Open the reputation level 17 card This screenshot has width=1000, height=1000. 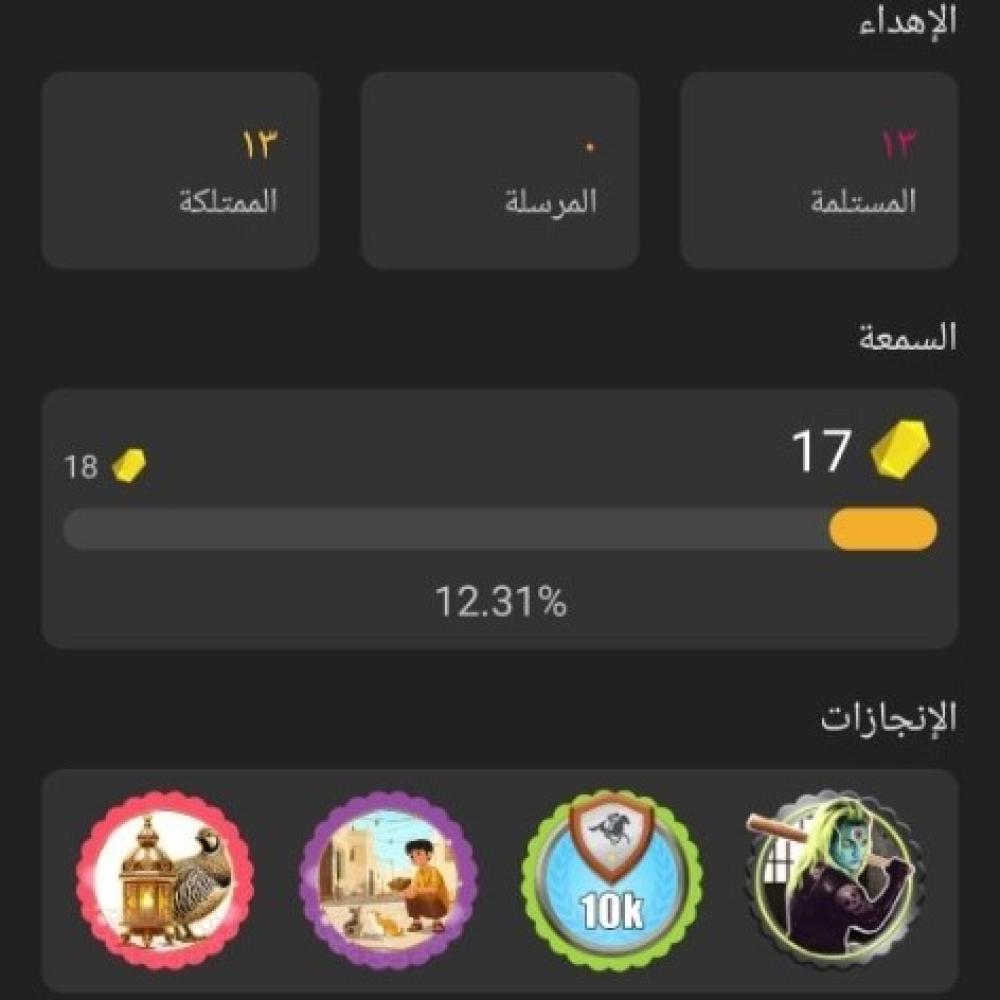499,518
